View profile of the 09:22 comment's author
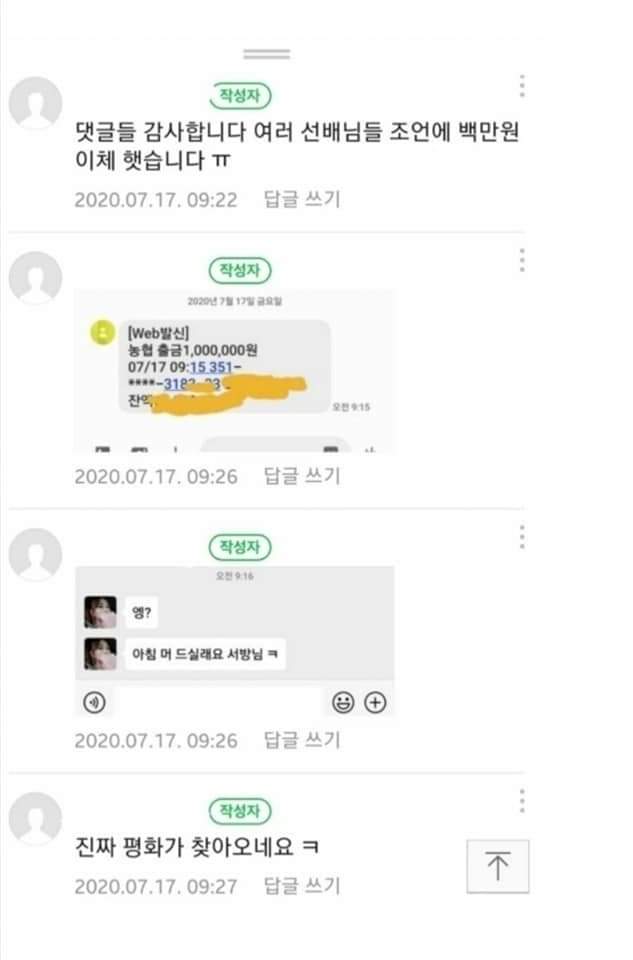Screen dimensions: 633x960 [x=35, y=102]
